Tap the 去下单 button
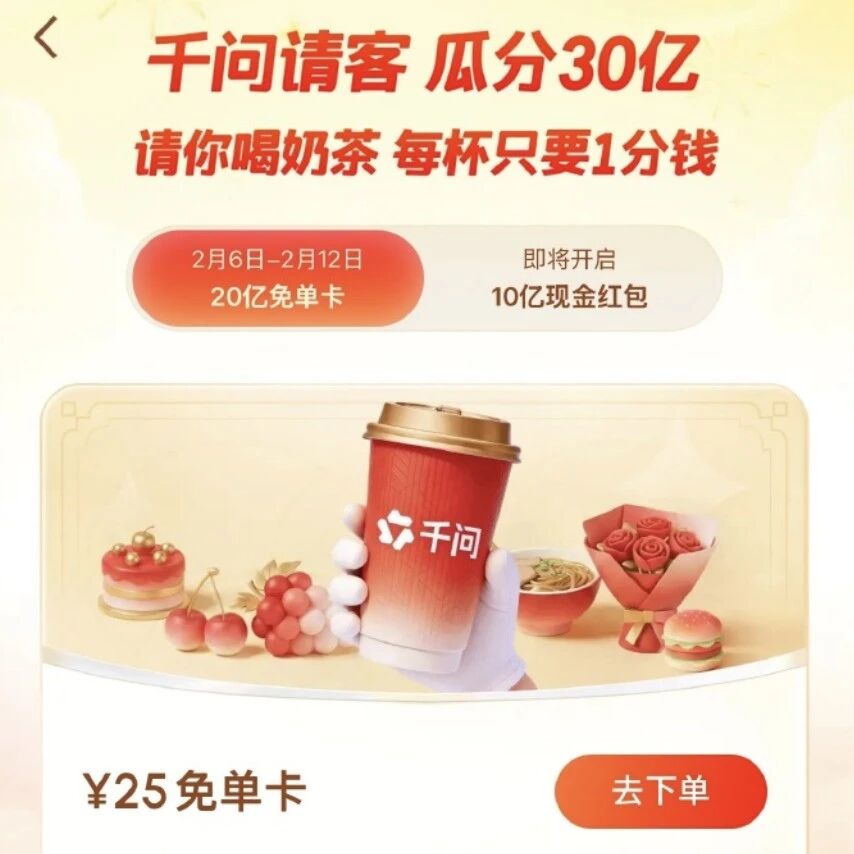The height and width of the screenshot is (854, 854). point(661,790)
